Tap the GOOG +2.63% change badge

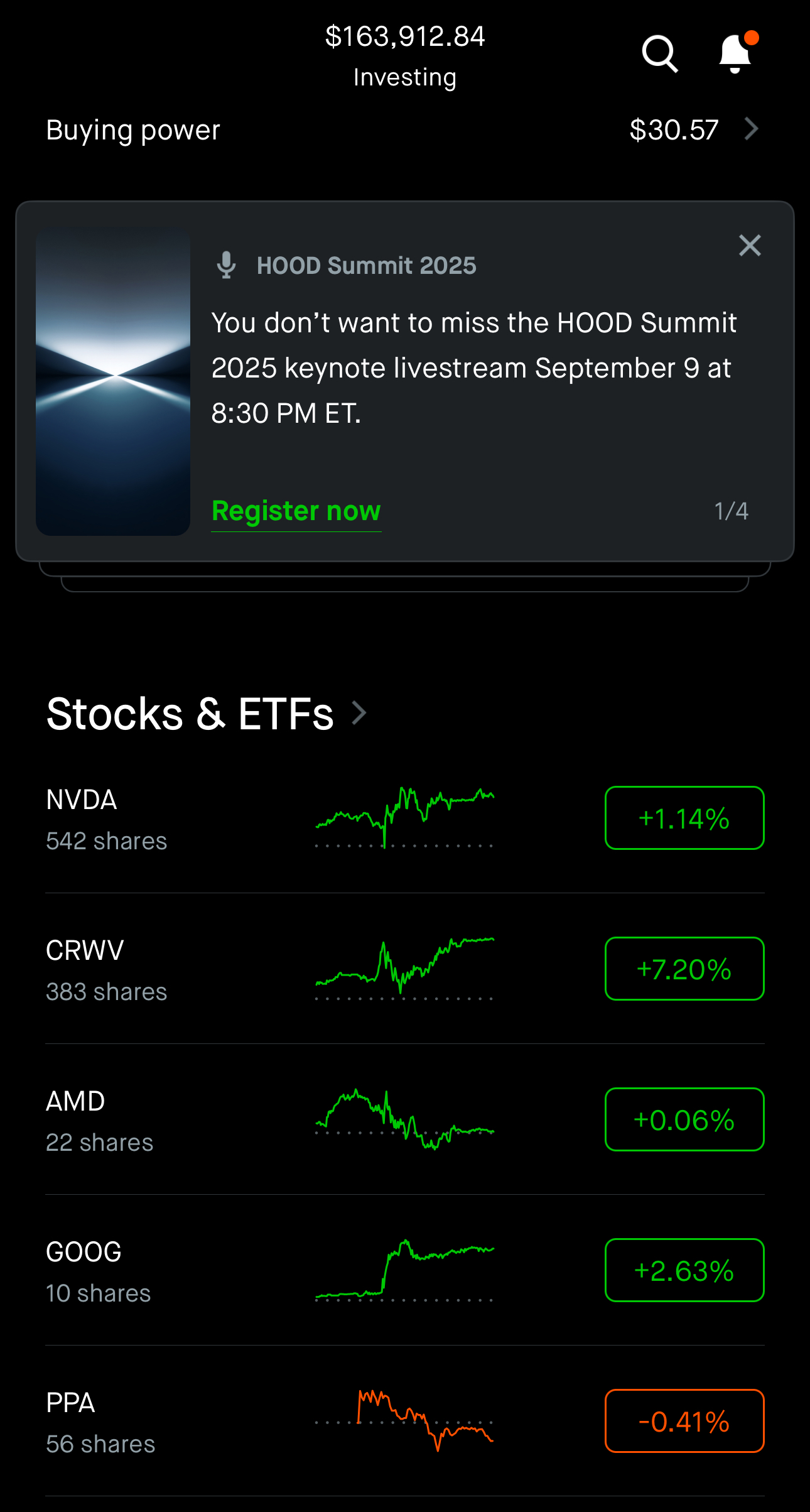click(684, 1270)
